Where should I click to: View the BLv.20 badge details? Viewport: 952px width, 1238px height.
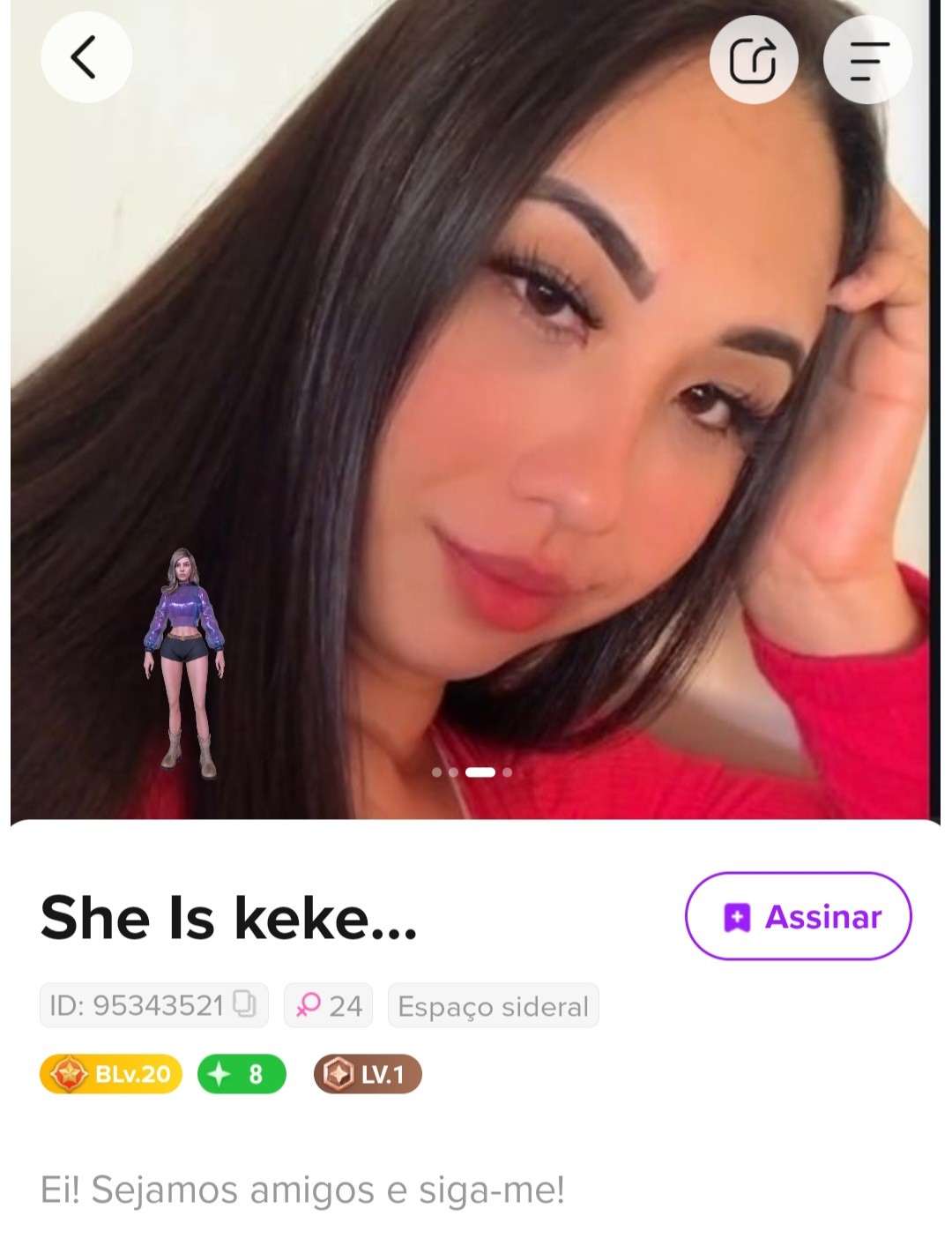tap(111, 1074)
